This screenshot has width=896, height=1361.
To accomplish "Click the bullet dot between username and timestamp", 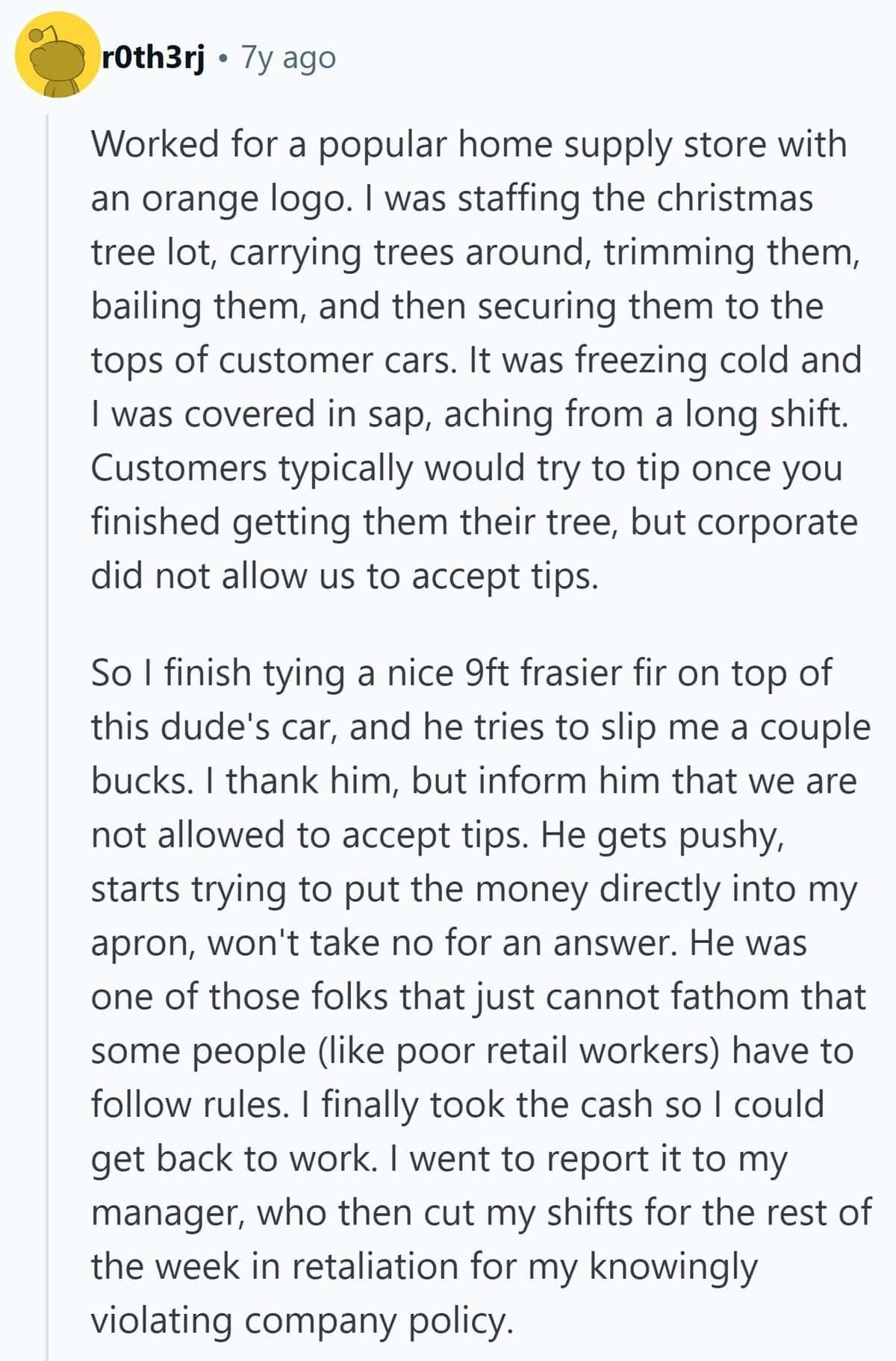I will [223, 58].
